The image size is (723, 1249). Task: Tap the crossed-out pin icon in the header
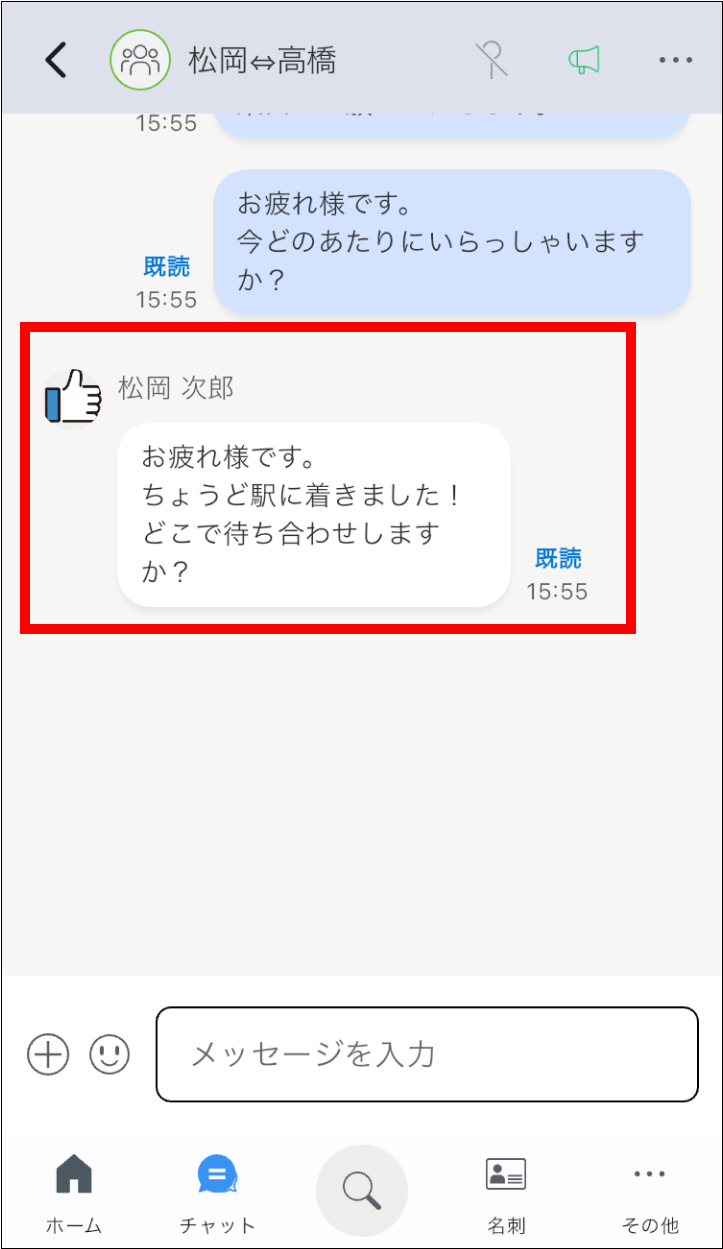[x=491, y=60]
